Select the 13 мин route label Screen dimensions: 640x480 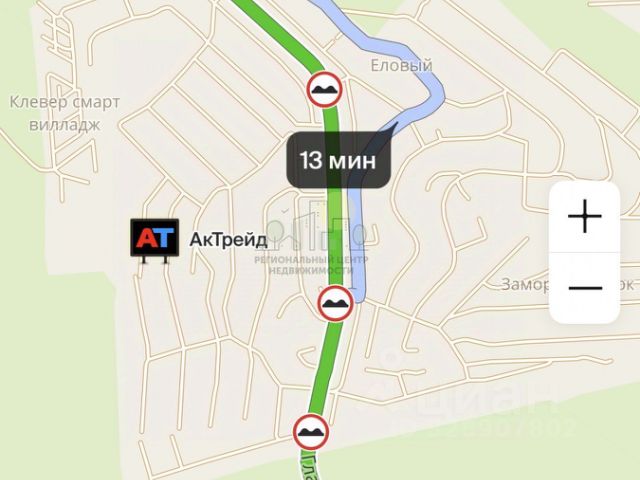click(337, 160)
